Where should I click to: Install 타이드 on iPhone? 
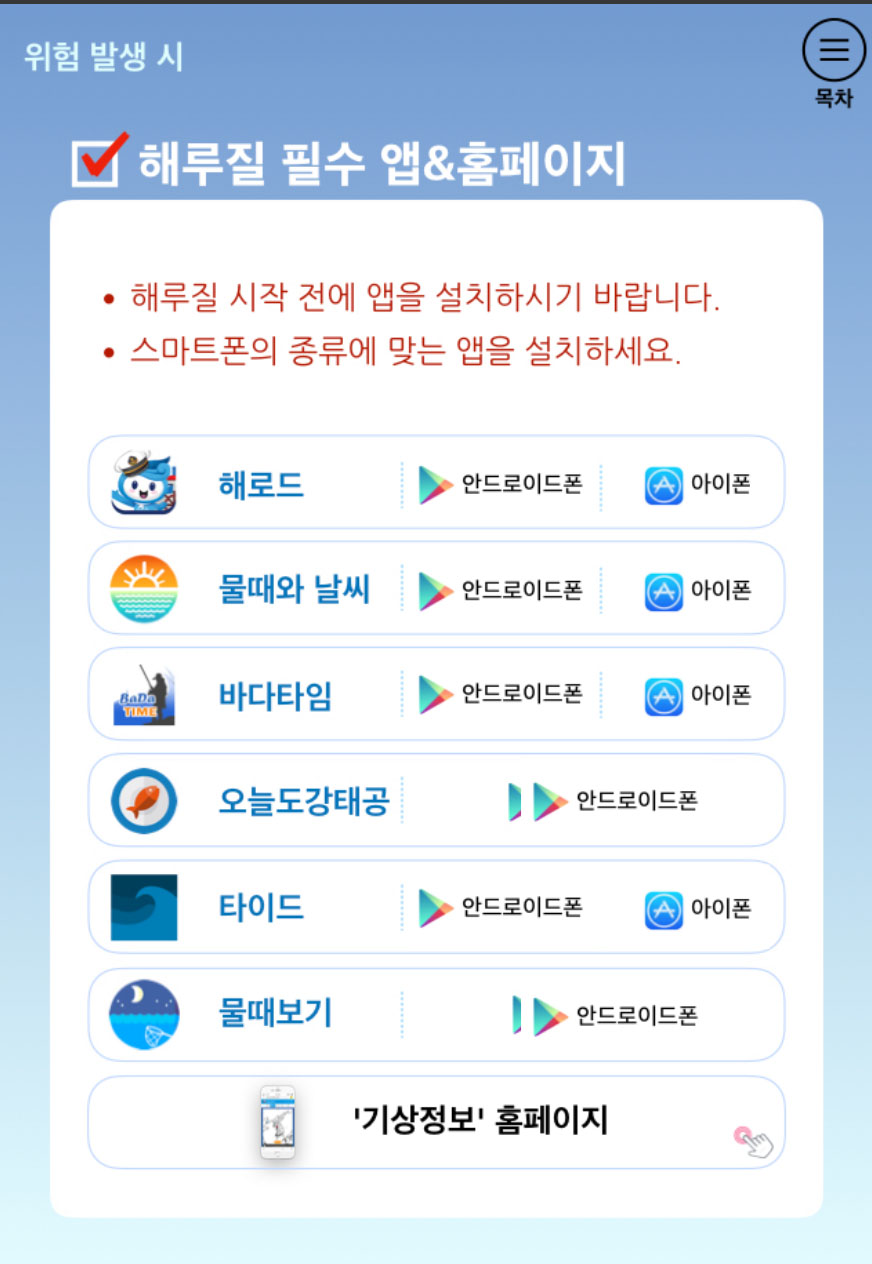coord(697,908)
